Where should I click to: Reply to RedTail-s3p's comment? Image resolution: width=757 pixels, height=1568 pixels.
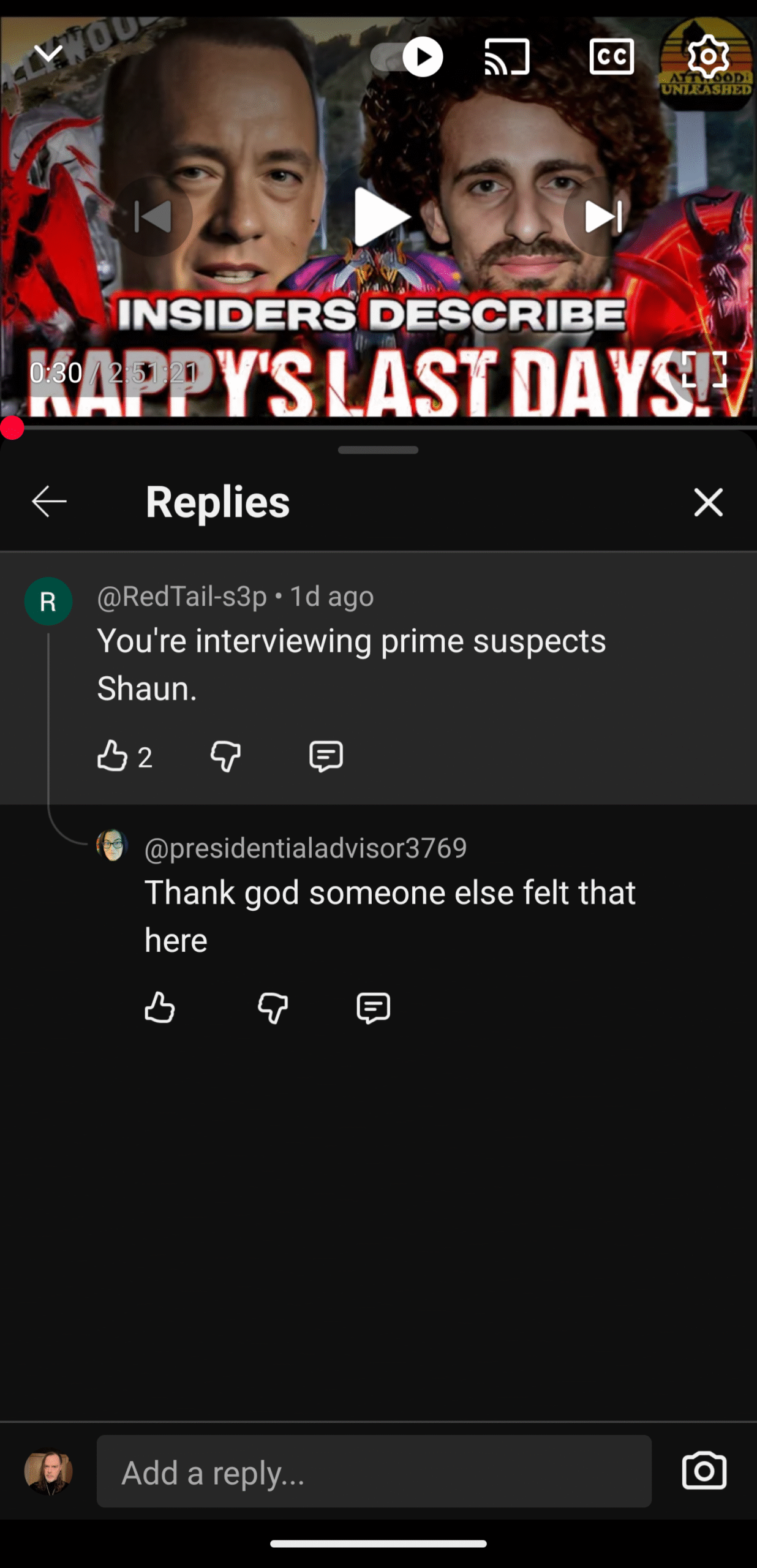tap(326, 756)
